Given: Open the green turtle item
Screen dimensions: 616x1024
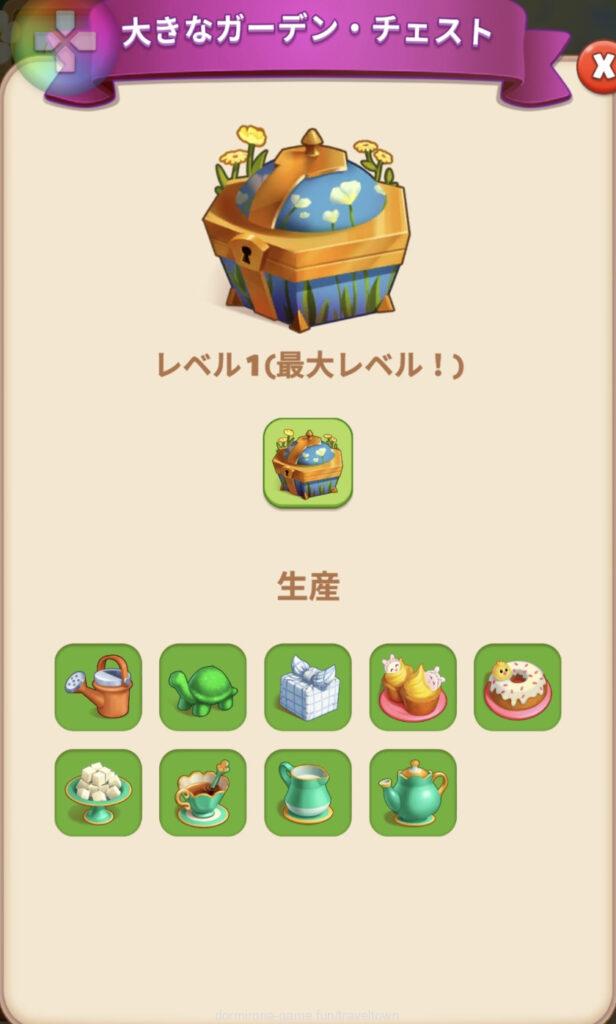Looking at the screenshot, I should (203, 687).
